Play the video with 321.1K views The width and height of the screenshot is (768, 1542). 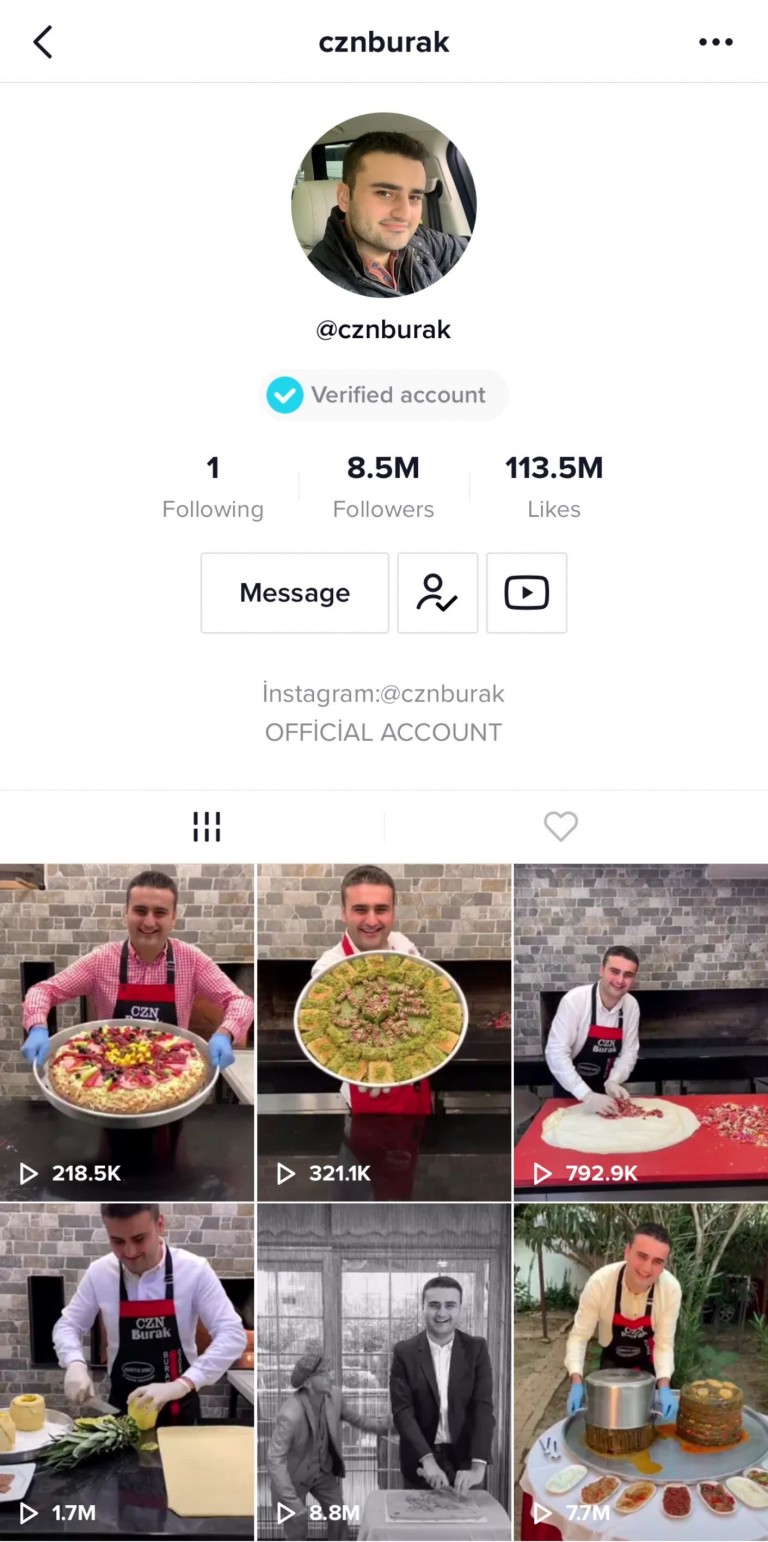[x=384, y=1032]
